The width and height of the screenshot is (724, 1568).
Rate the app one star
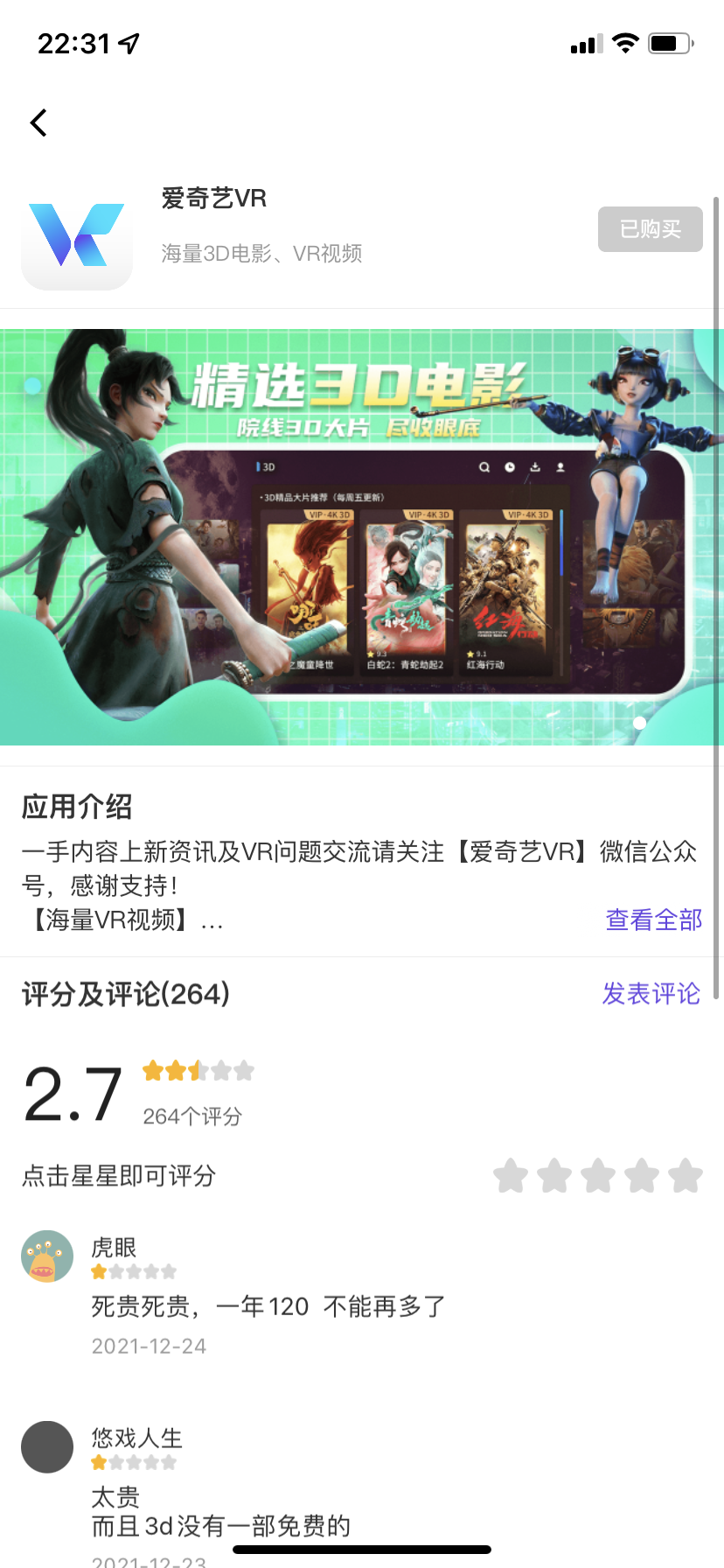click(511, 1176)
